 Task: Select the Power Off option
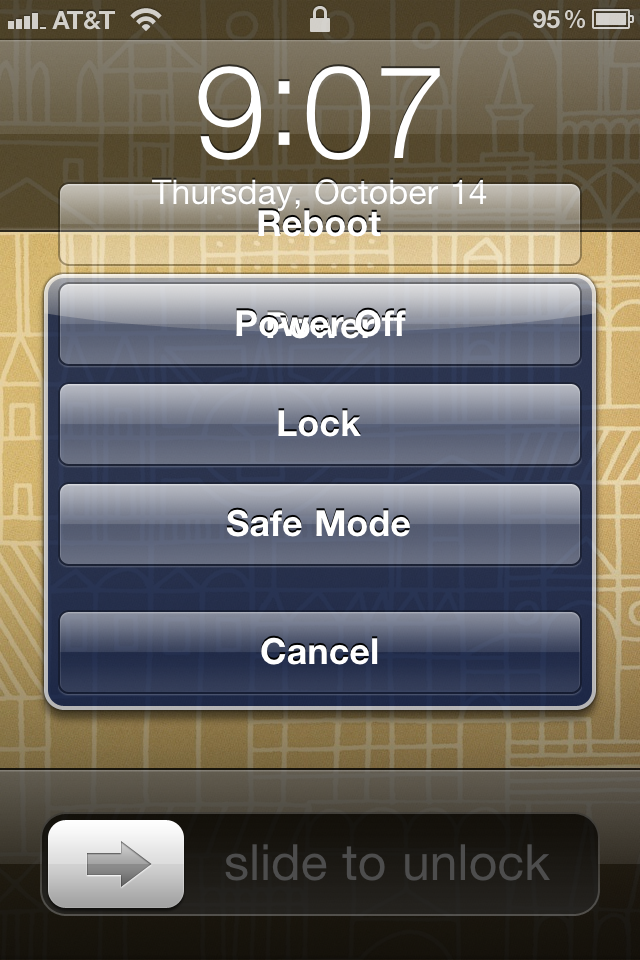click(320, 324)
